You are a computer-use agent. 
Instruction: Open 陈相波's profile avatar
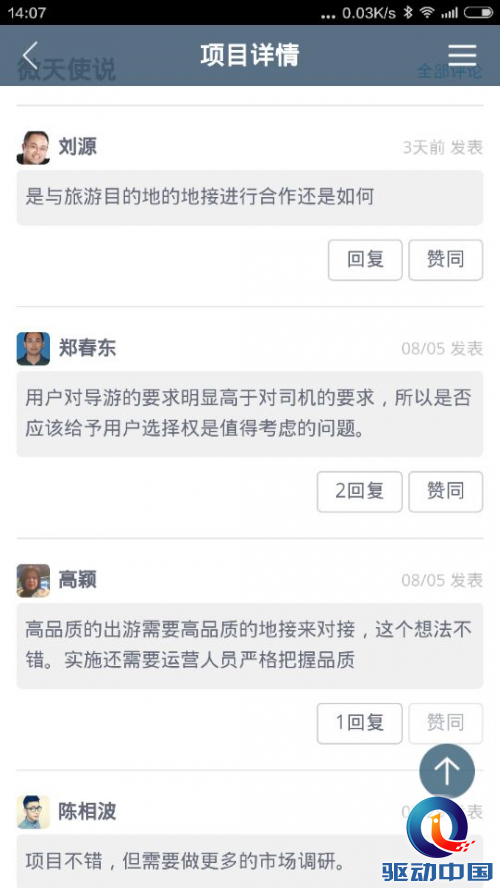(33, 812)
